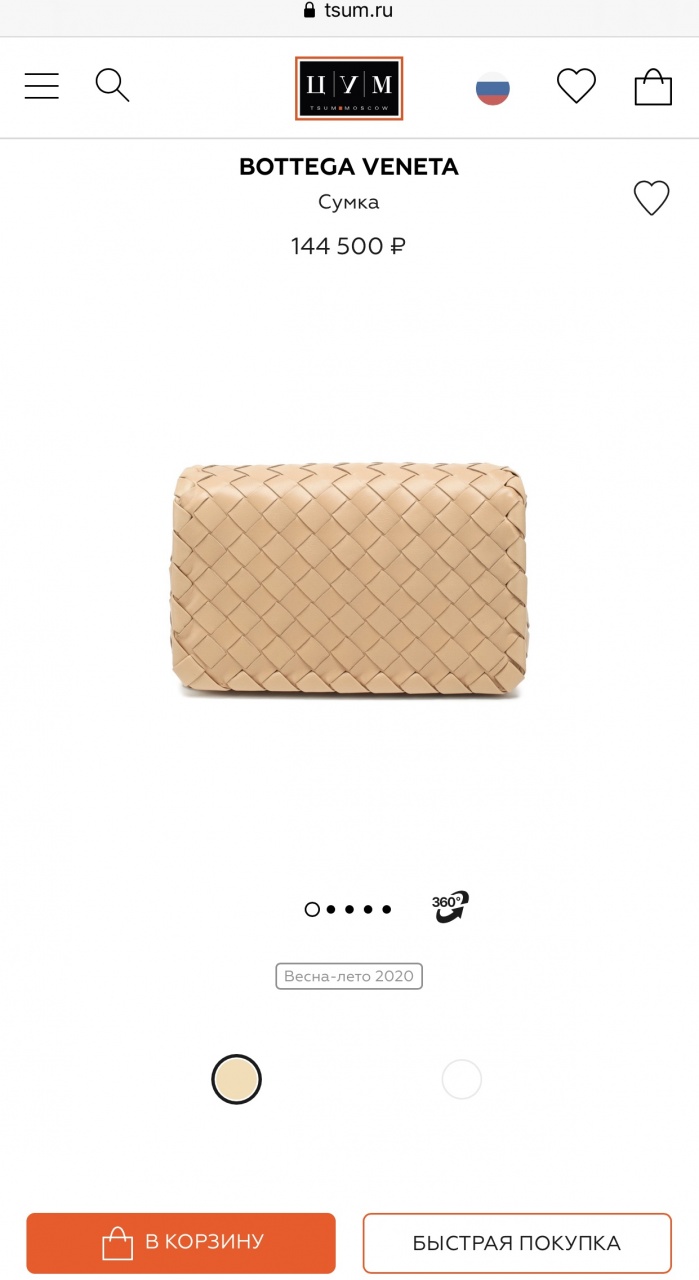Open the shopping bag
This screenshot has height=1280, width=699.
coord(653,87)
